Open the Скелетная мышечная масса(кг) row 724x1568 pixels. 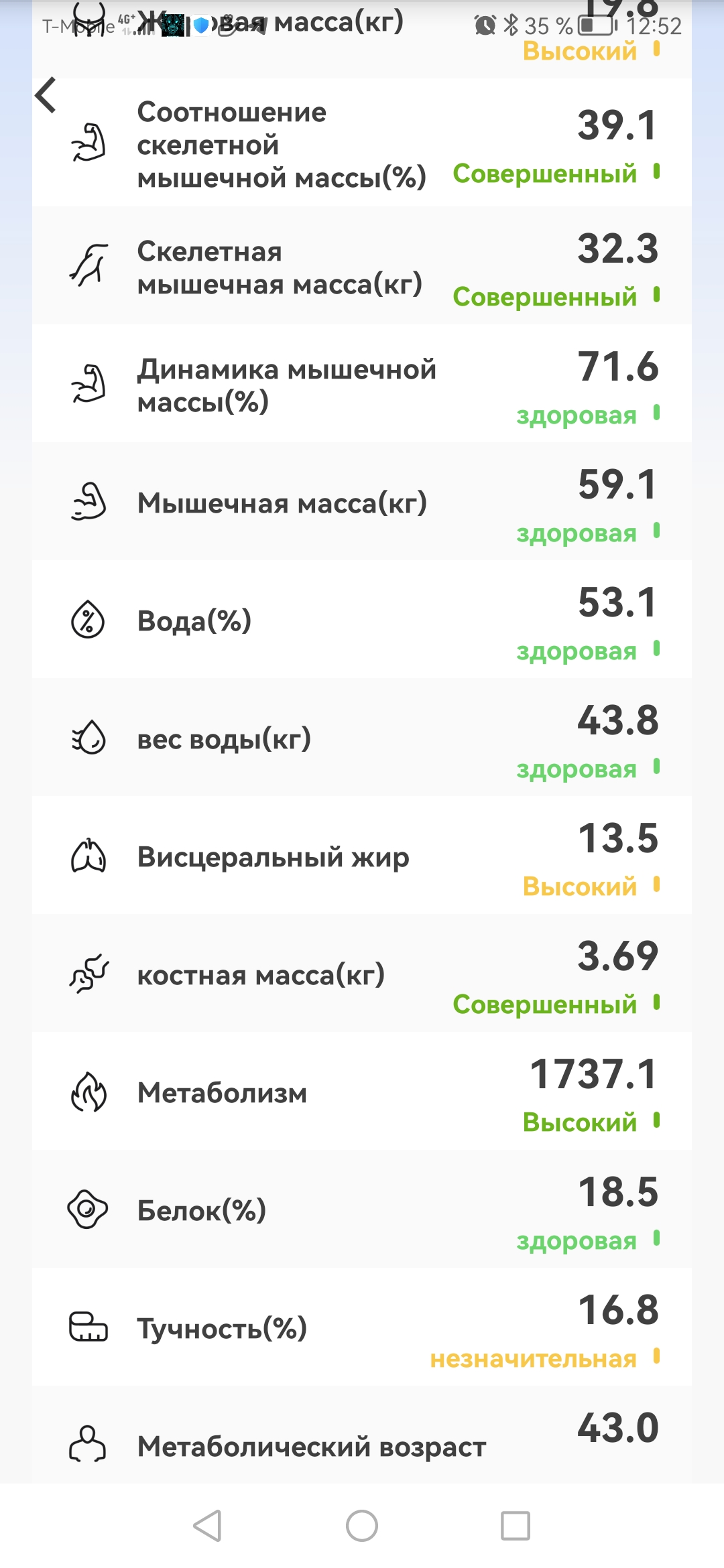click(x=362, y=267)
